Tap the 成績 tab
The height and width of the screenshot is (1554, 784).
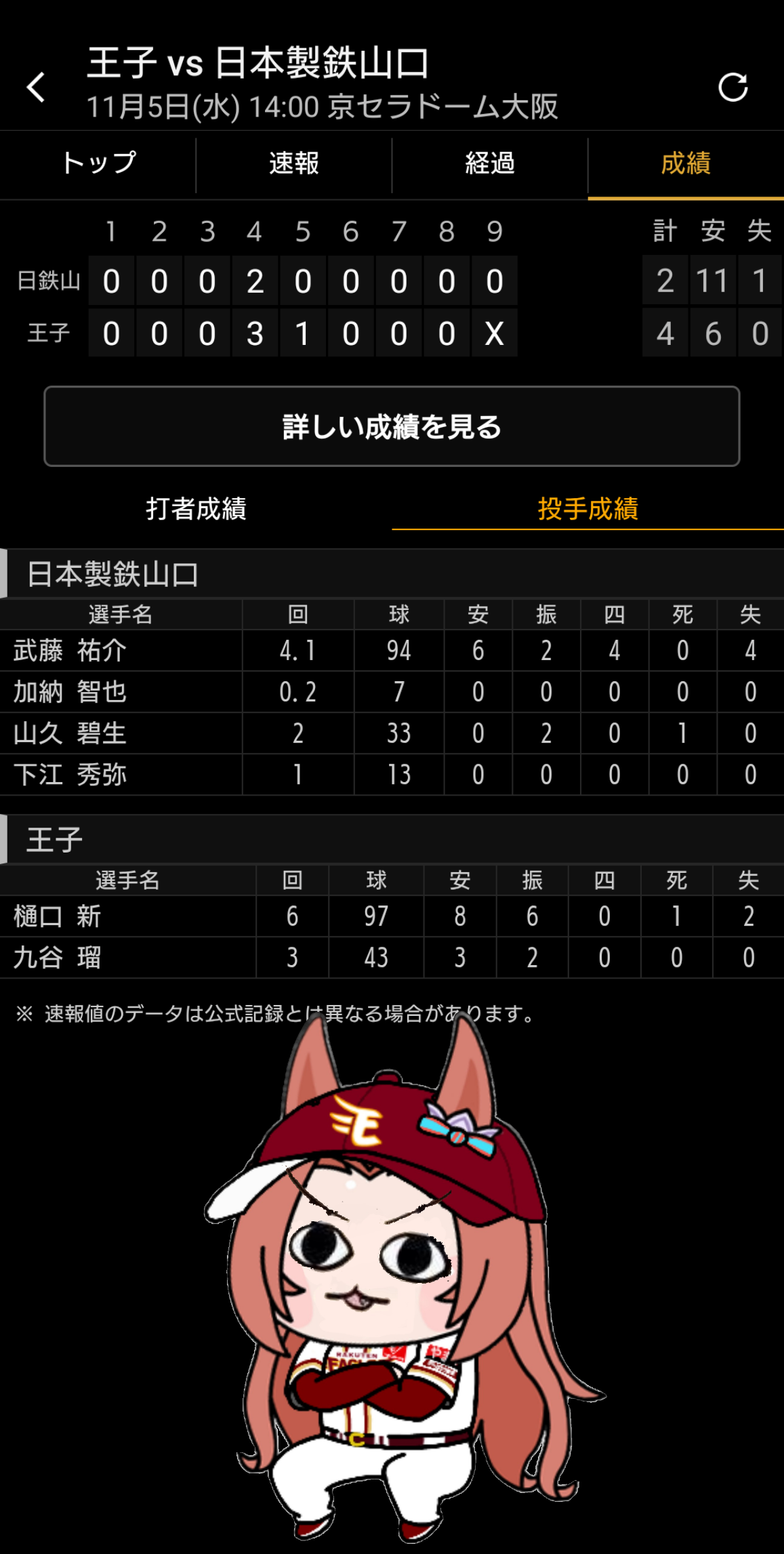point(685,163)
